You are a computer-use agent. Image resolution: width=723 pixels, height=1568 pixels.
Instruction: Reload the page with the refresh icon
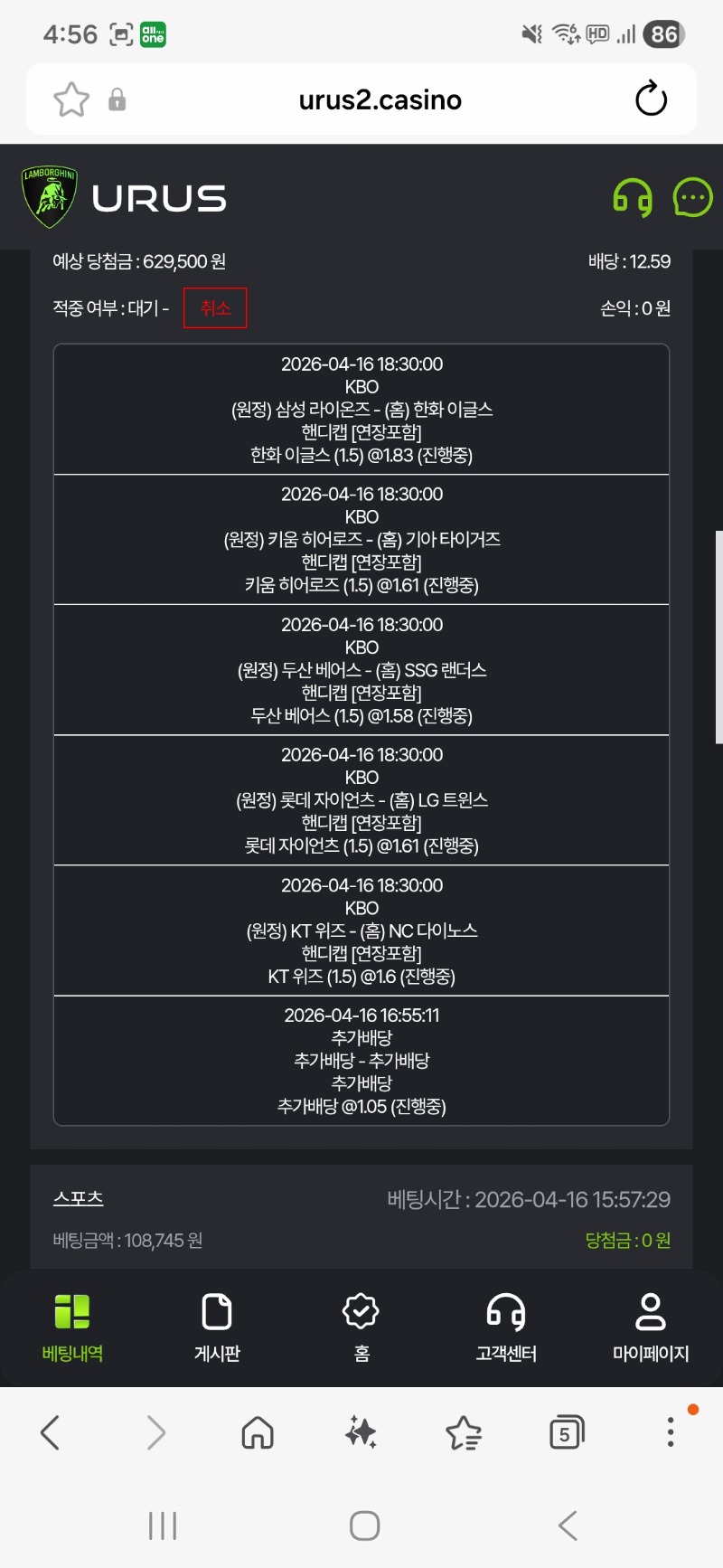[x=651, y=99]
